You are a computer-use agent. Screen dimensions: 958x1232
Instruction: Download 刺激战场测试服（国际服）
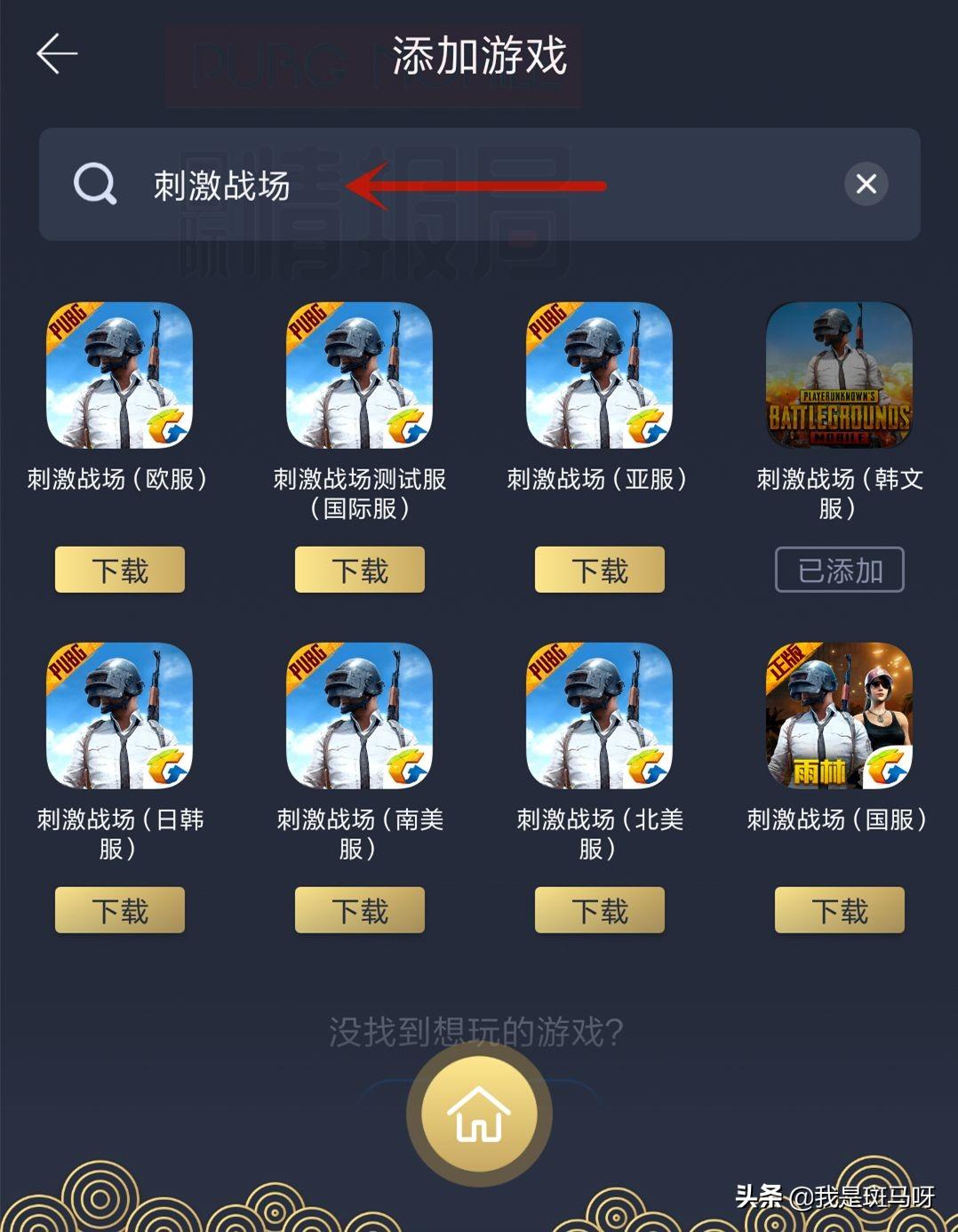click(360, 570)
